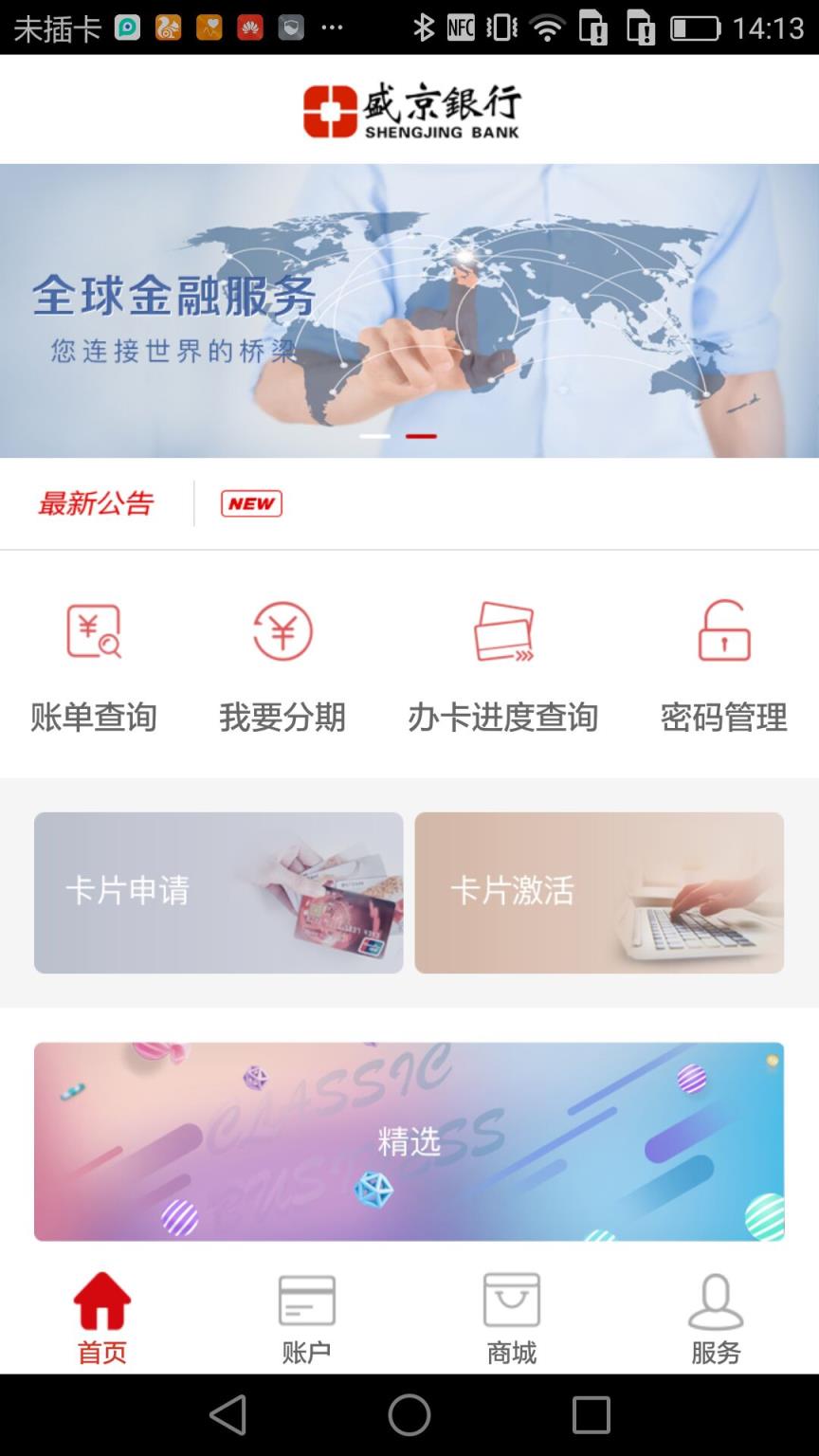819x1456 pixels.
Task: Open the 精选 featured banner
Action: [x=409, y=1140]
